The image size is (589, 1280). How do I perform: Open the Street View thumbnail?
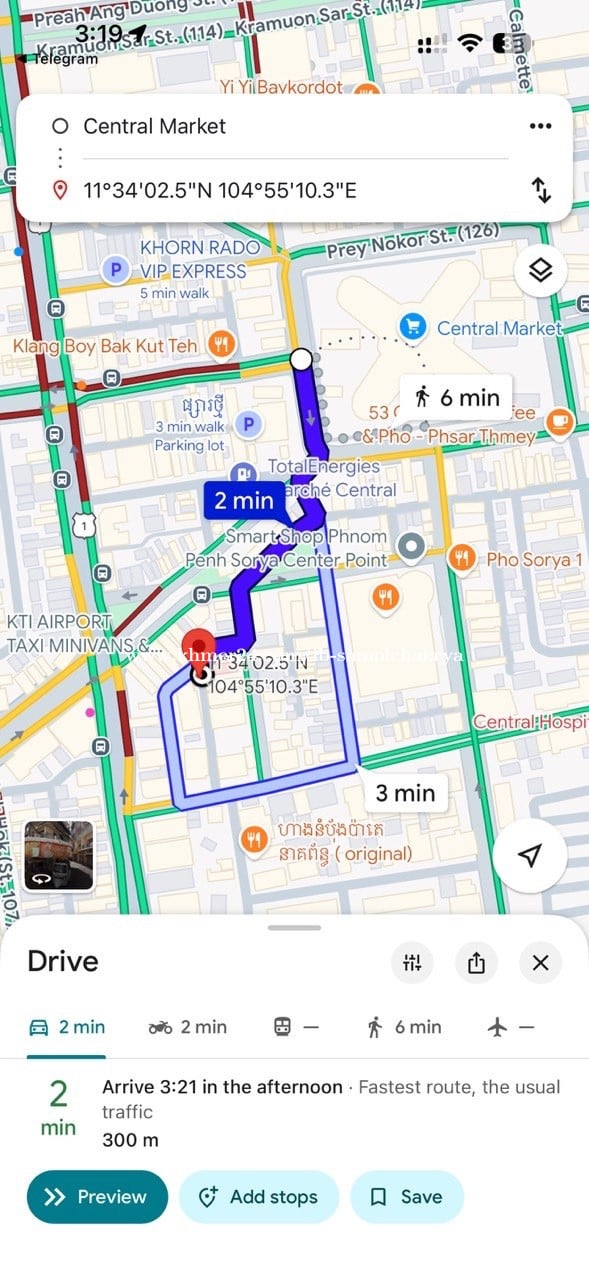(x=59, y=855)
